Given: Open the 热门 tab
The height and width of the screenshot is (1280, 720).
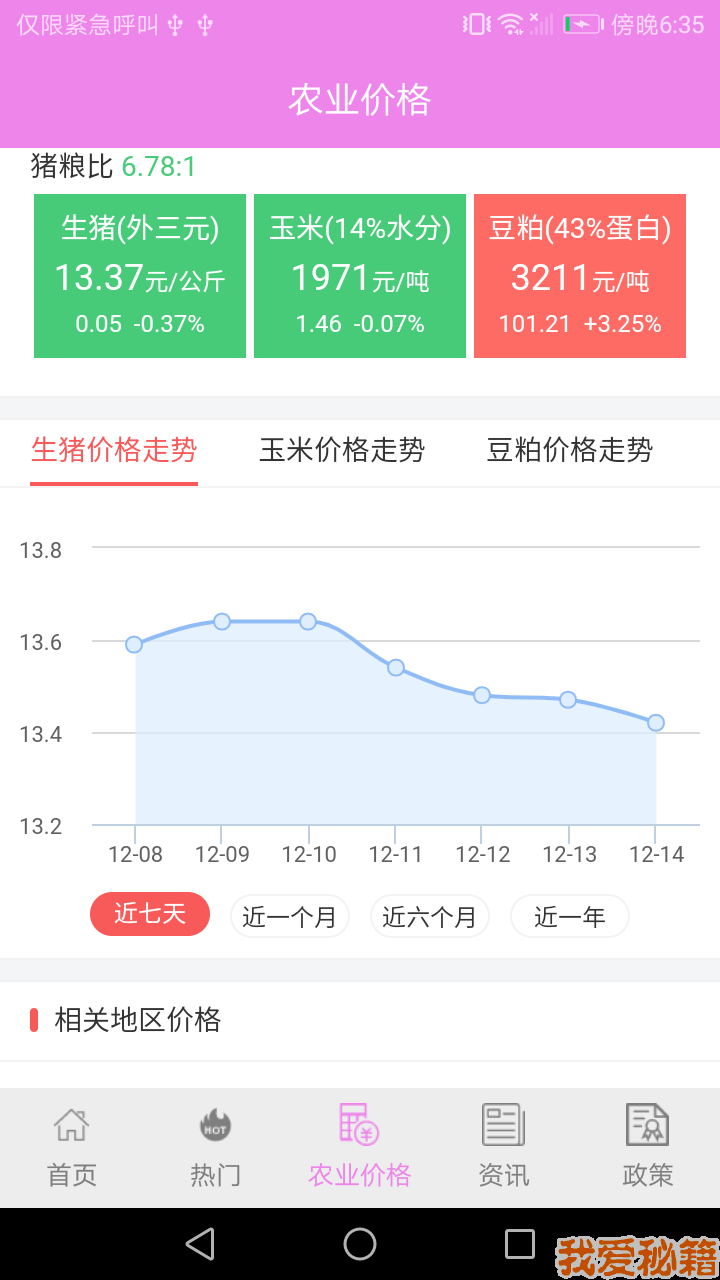Looking at the screenshot, I should [216, 1146].
